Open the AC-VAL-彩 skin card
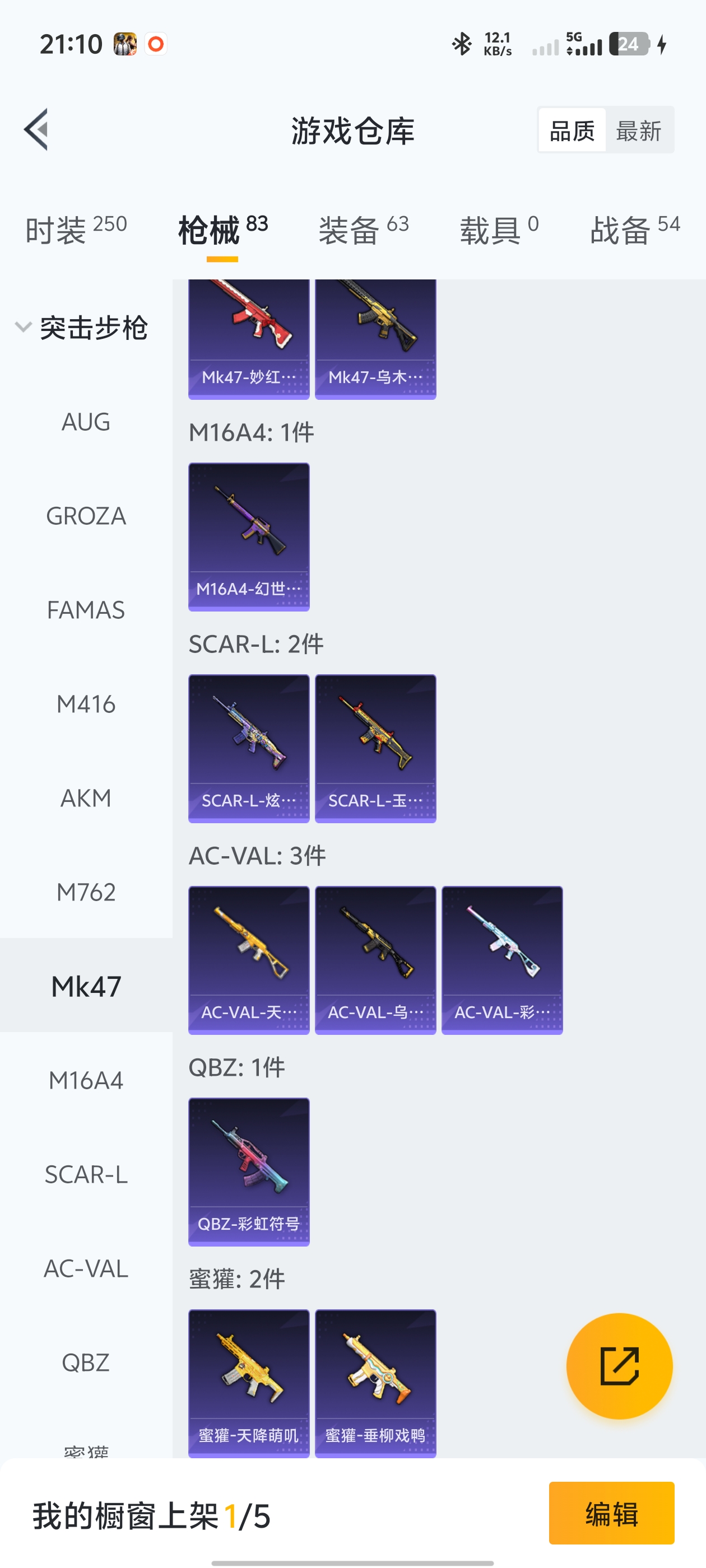Screen dimensions: 706x1568 [x=502, y=960]
